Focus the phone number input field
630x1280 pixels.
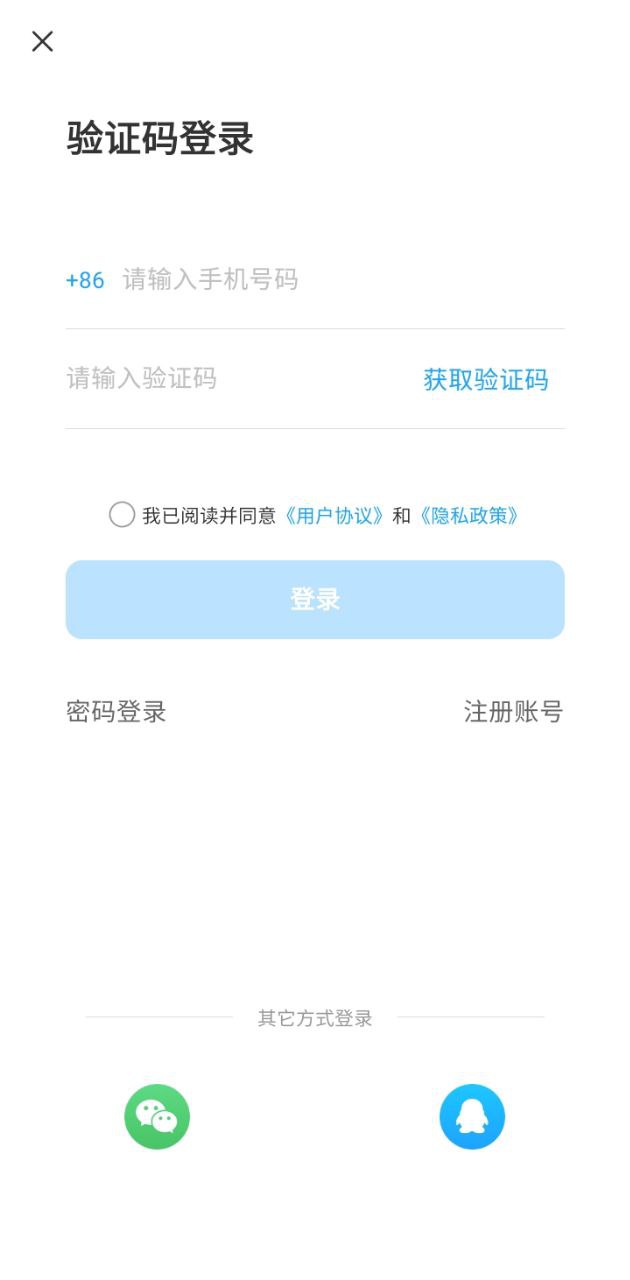[340, 279]
